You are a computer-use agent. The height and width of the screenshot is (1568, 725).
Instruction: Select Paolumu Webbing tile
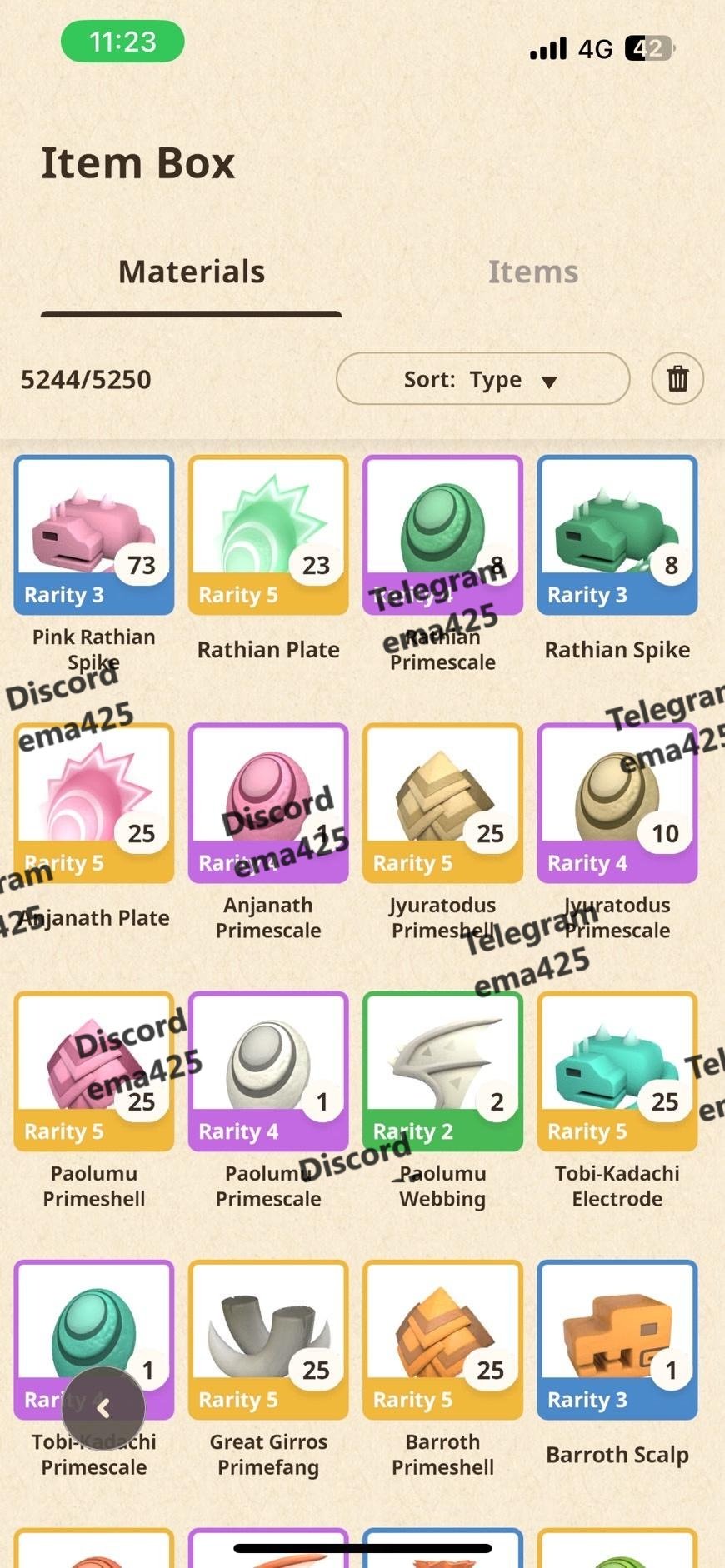pyautogui.click(x=442, y=1071)
